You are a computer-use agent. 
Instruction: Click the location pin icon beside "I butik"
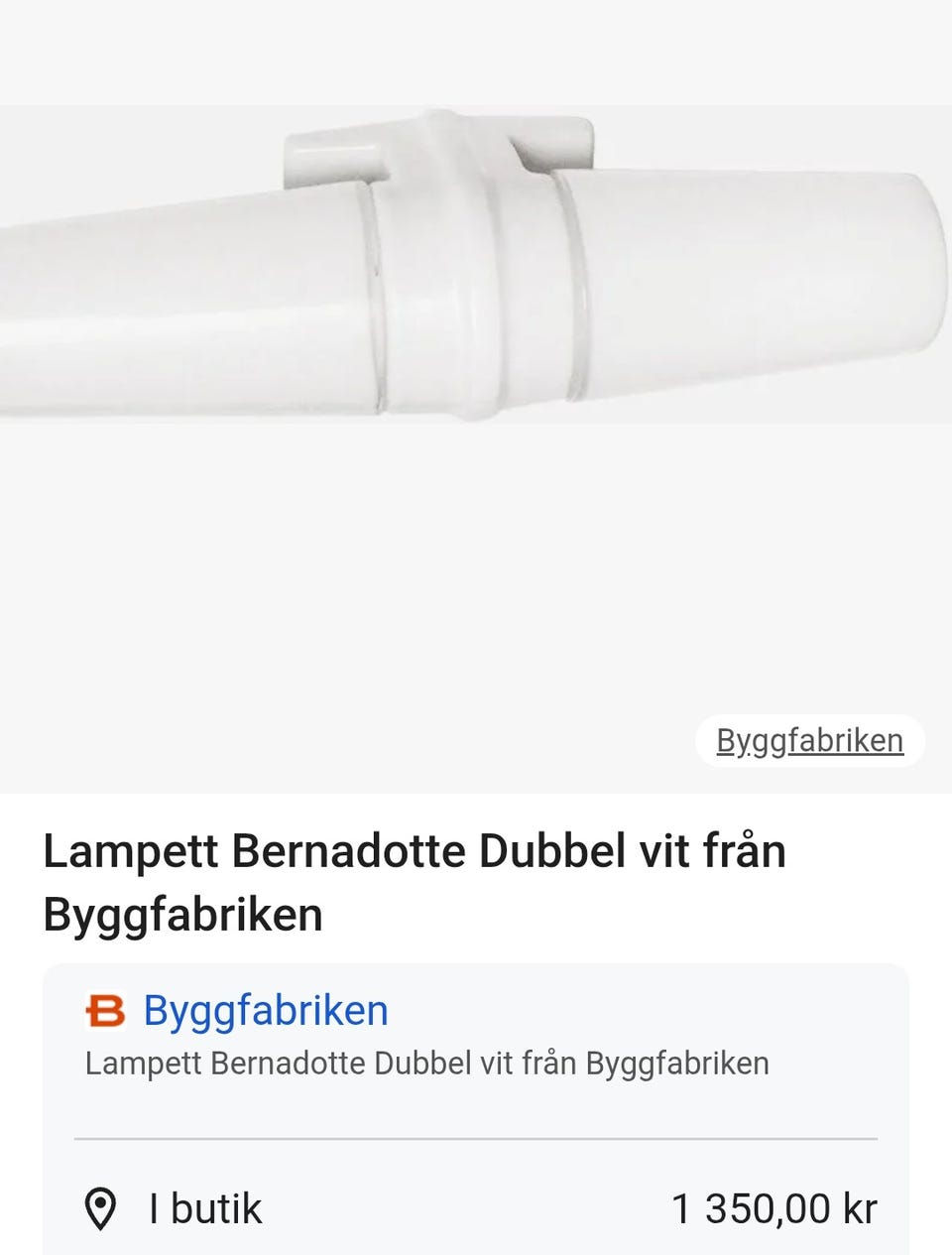point(102,1207)
